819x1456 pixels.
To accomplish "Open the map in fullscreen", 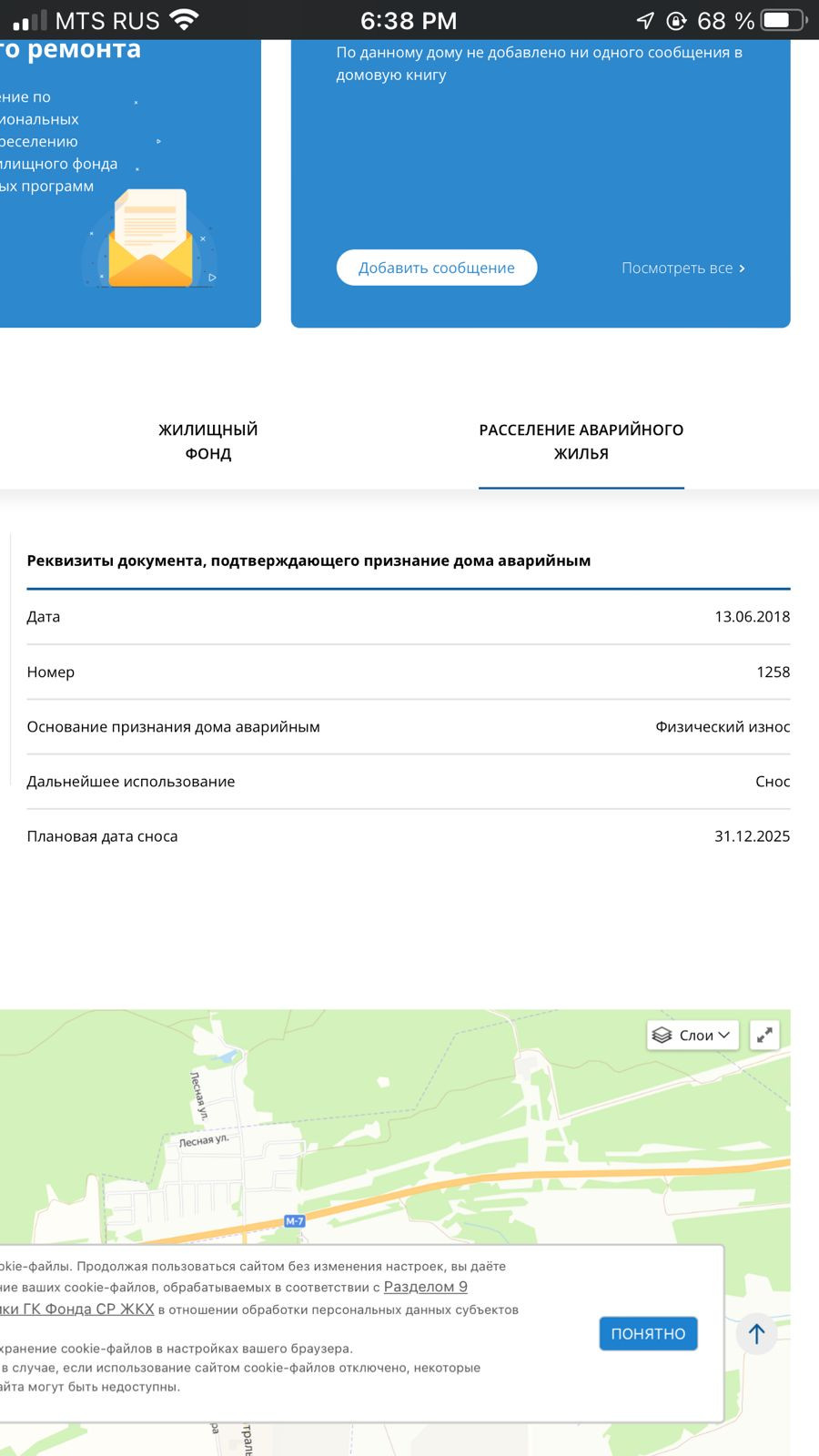I will click(x=765, y=1035).
